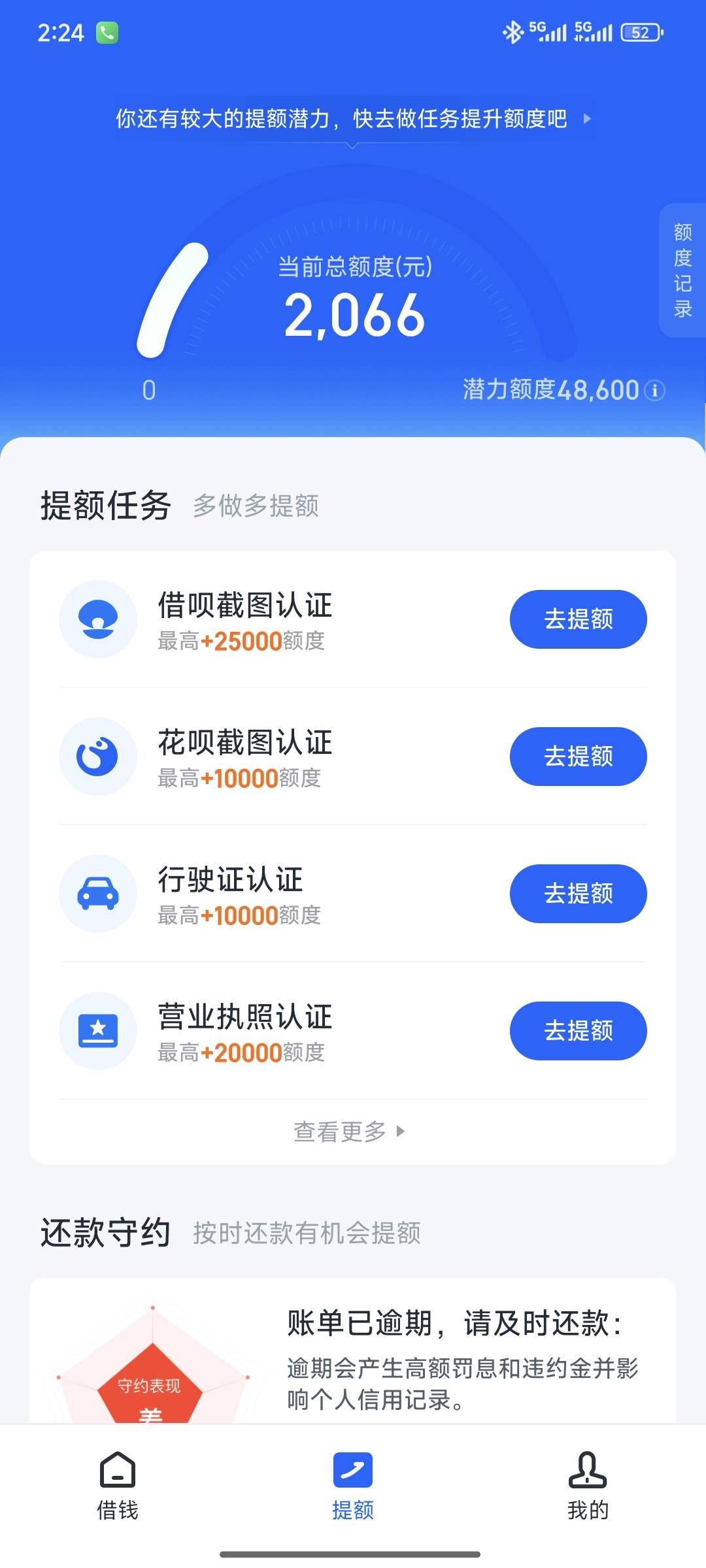Open the info icon beside 潜力额度48,600
This screenshot has width=706, height=1568.
tap(654, 391)
